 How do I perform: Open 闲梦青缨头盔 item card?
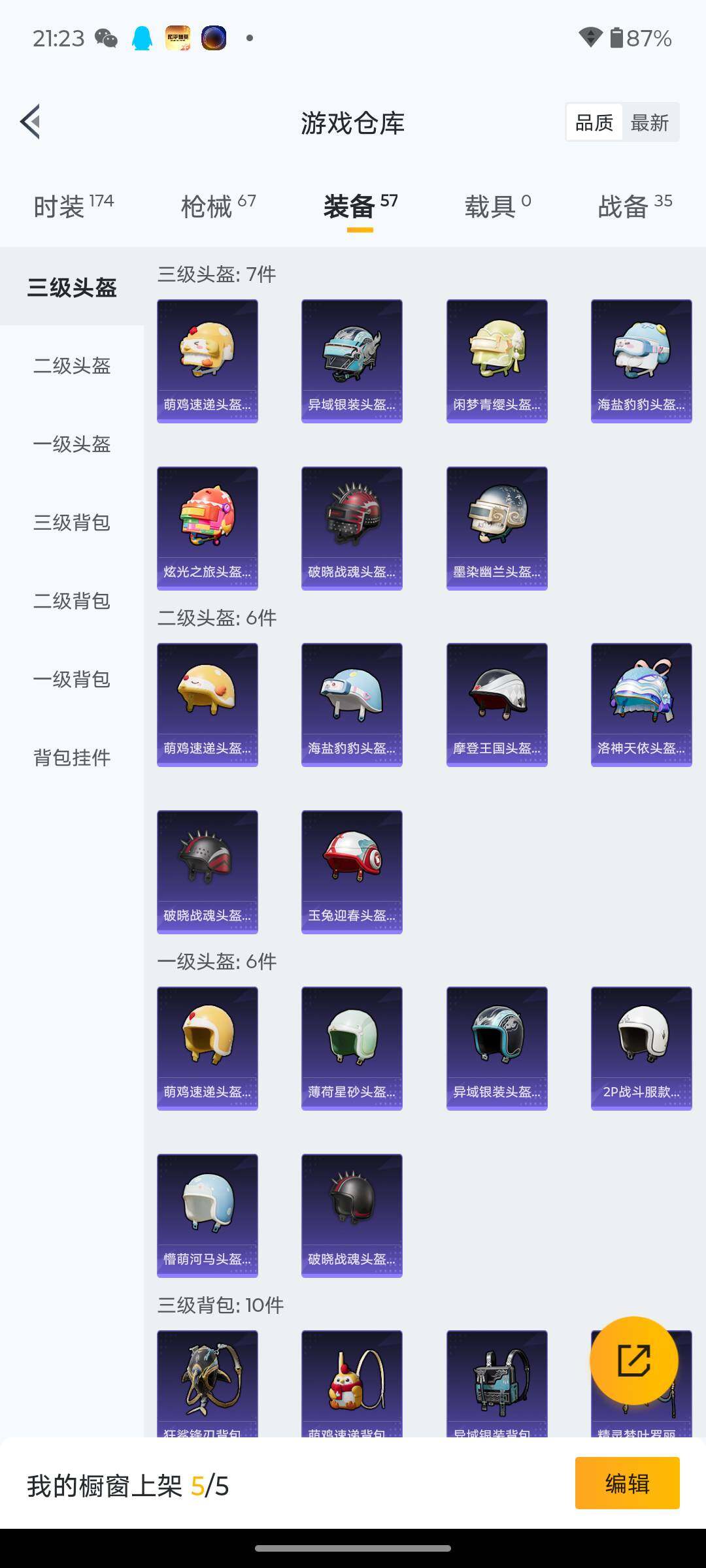tap(497, 361)
